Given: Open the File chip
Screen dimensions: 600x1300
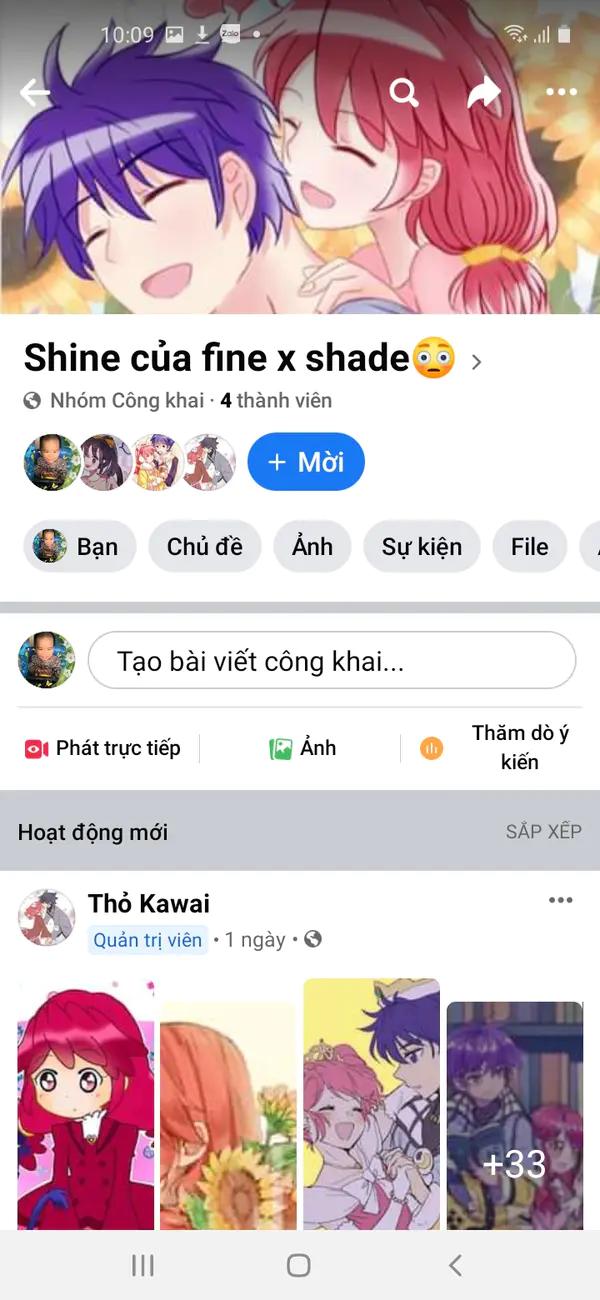Looking at the screenshot, I should pyautogui.click(x=530, y=546).
